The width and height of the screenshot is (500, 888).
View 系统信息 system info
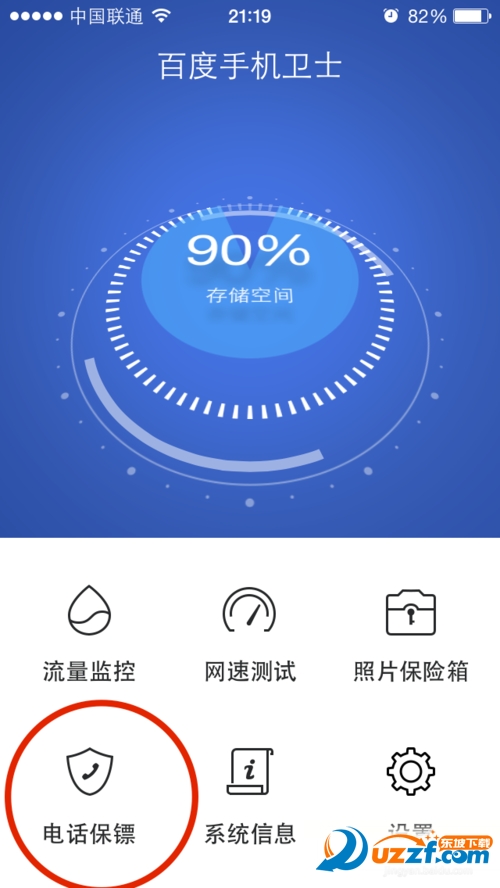[x=250, y=795]
